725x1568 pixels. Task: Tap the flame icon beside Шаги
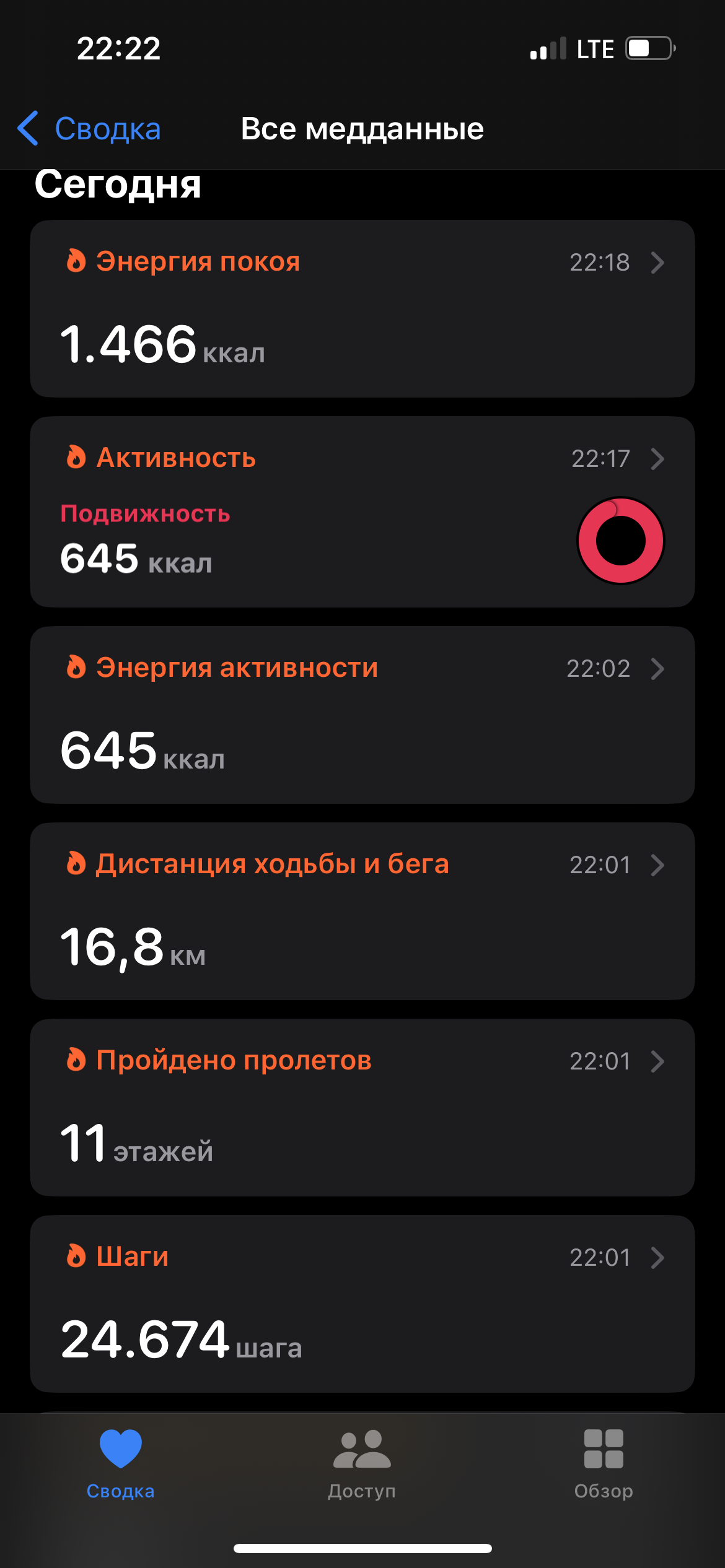pos(76,1257)
